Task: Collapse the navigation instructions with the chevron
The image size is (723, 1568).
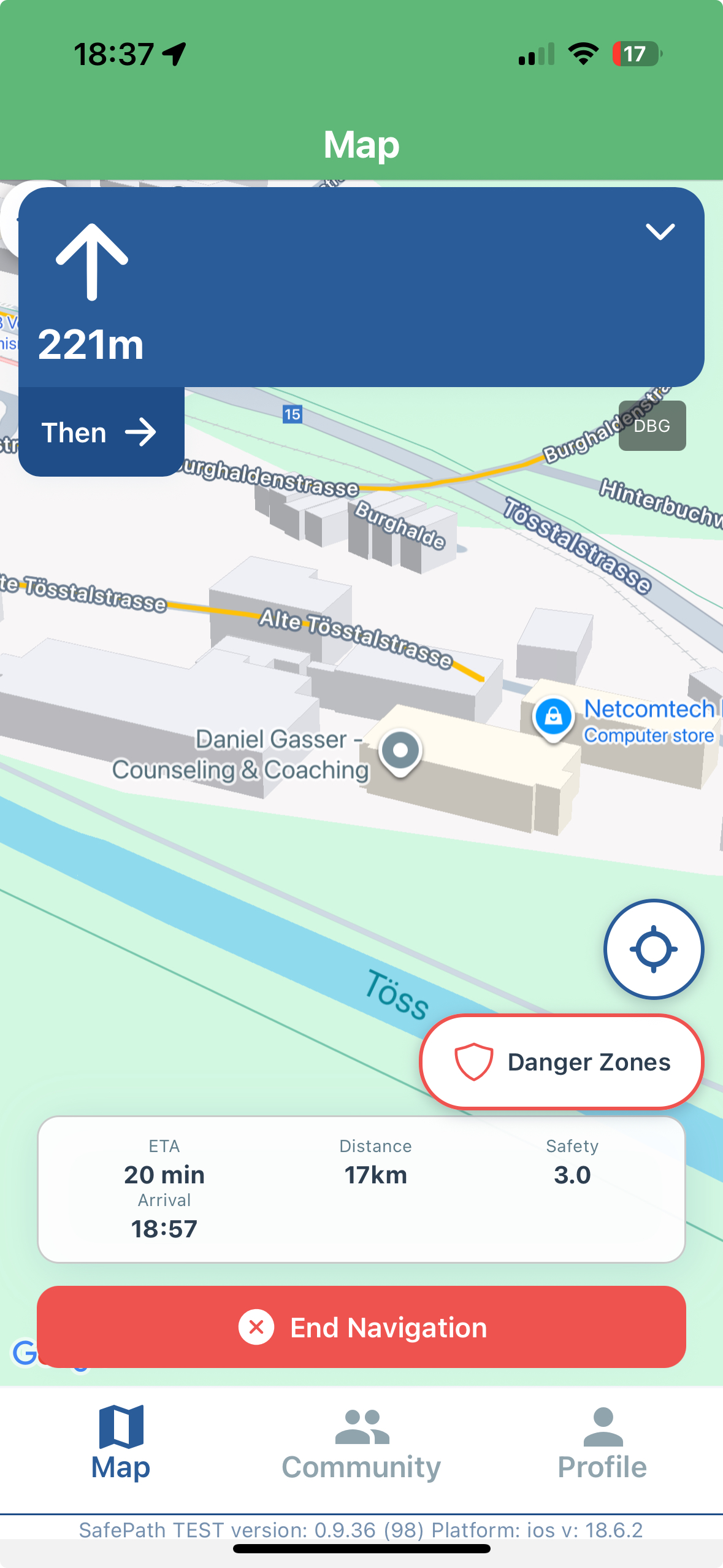Action: [x=660, y=232]
